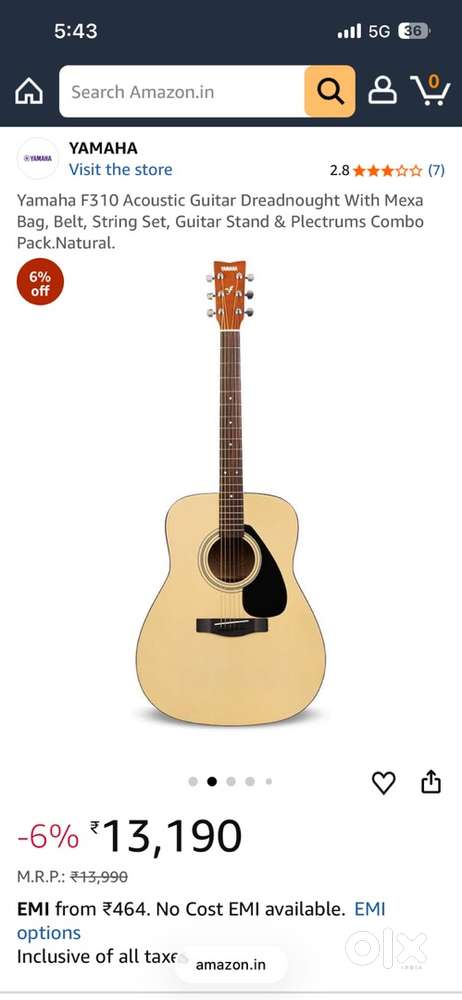Open the guitar product image
This screenshot has height=1000, width=462.
(231, 492)
